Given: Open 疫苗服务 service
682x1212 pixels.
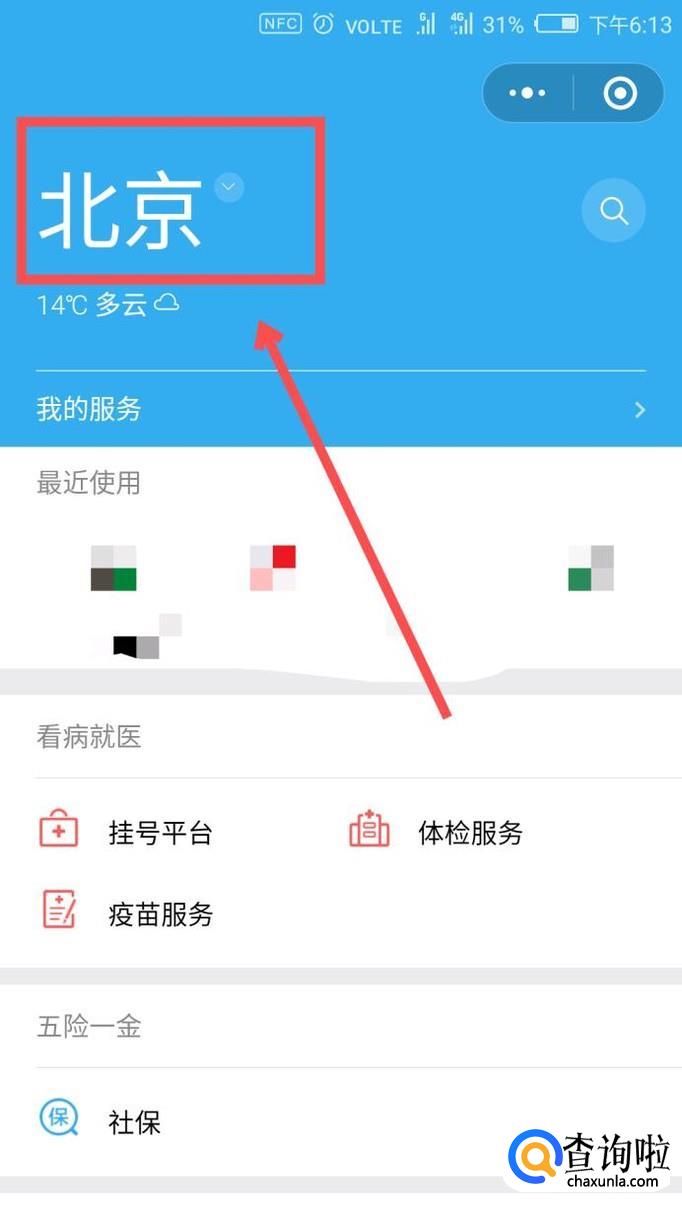Looking at the screenshot, I should (126, 913).
